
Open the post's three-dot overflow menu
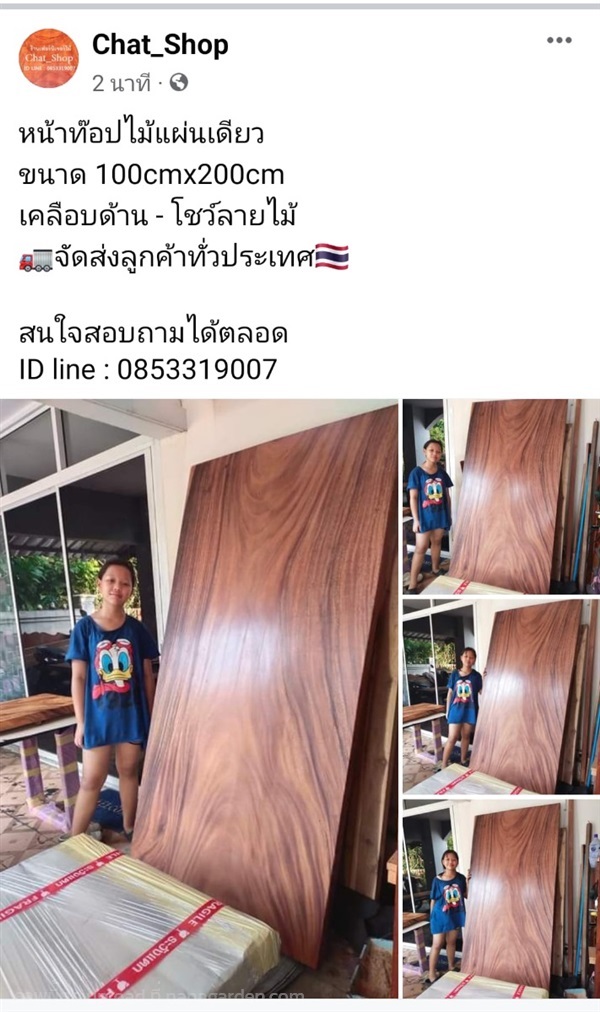558,41
